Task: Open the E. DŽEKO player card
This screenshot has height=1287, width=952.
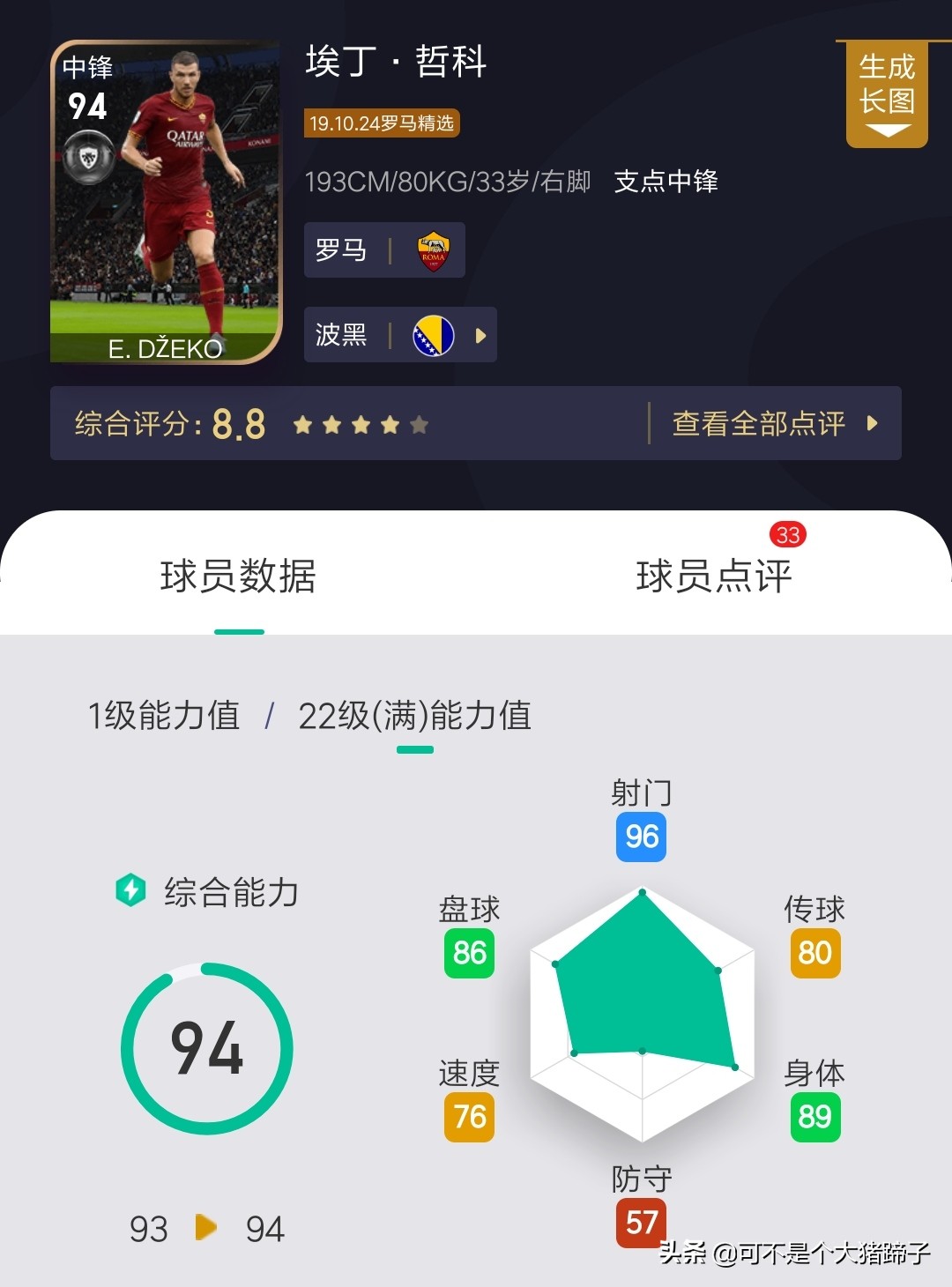Action: (166, 202)
